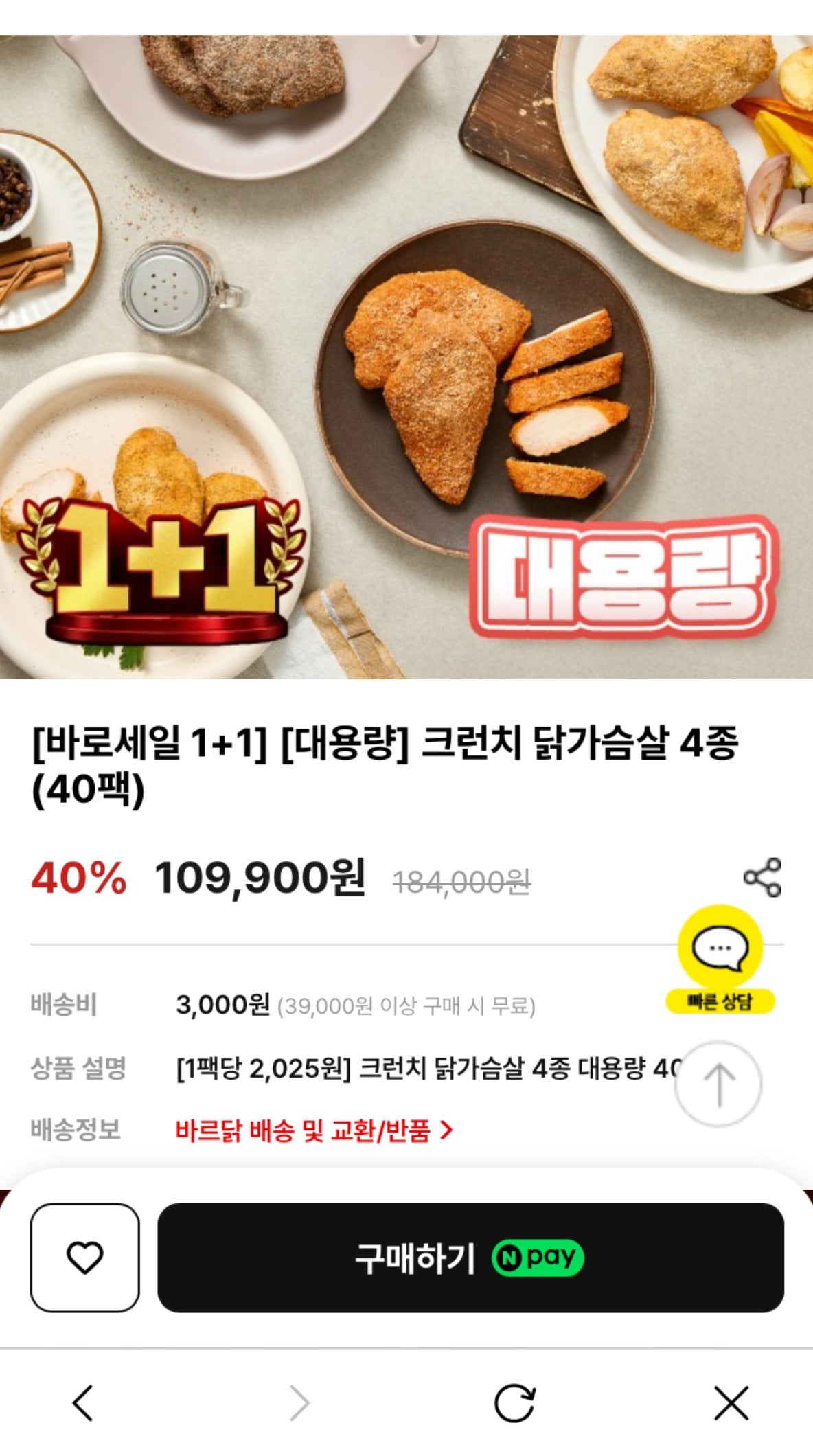This screenshot has width=813, height=1456.
Task: Go back in the browser
Action: (x=83, y=1402)
